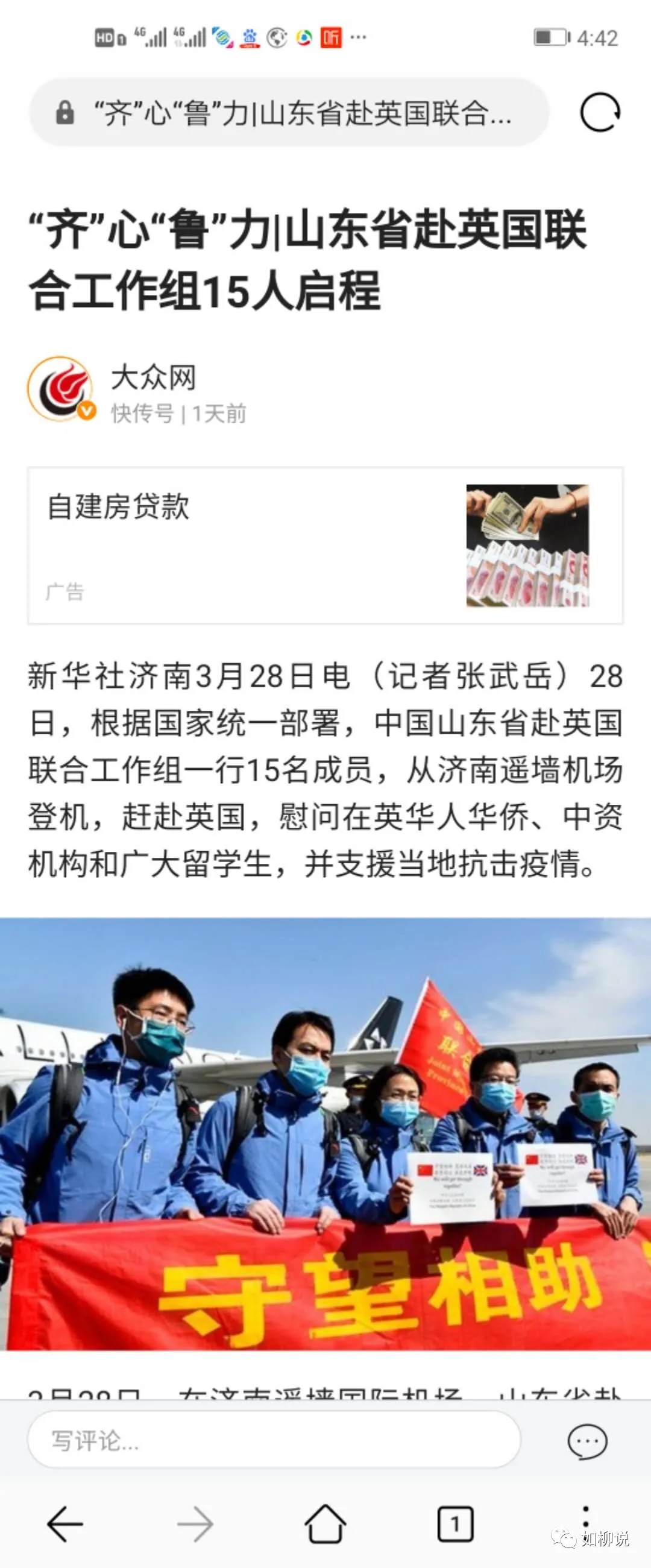Tap the 写评论 comment input field
This screenshot has width=651, height=1568.
pyautogui.click(x=274, y=1440)
